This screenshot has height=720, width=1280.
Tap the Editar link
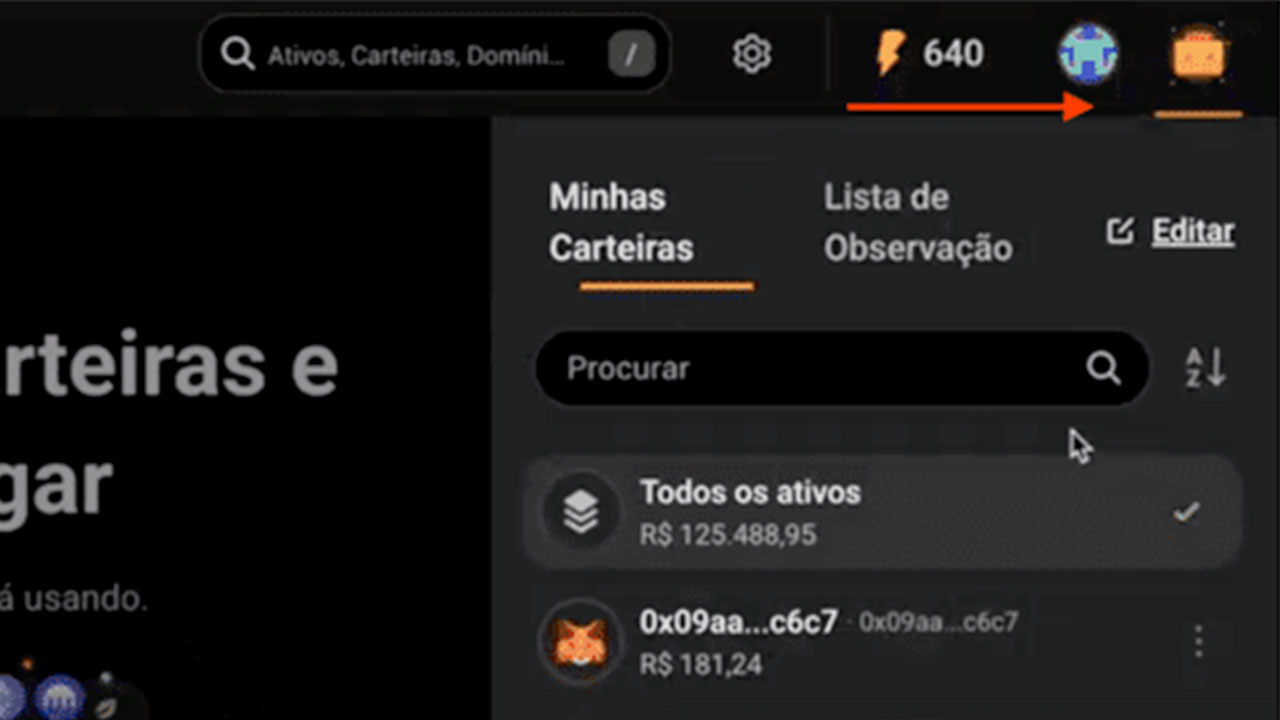(x=1192, y=232)
